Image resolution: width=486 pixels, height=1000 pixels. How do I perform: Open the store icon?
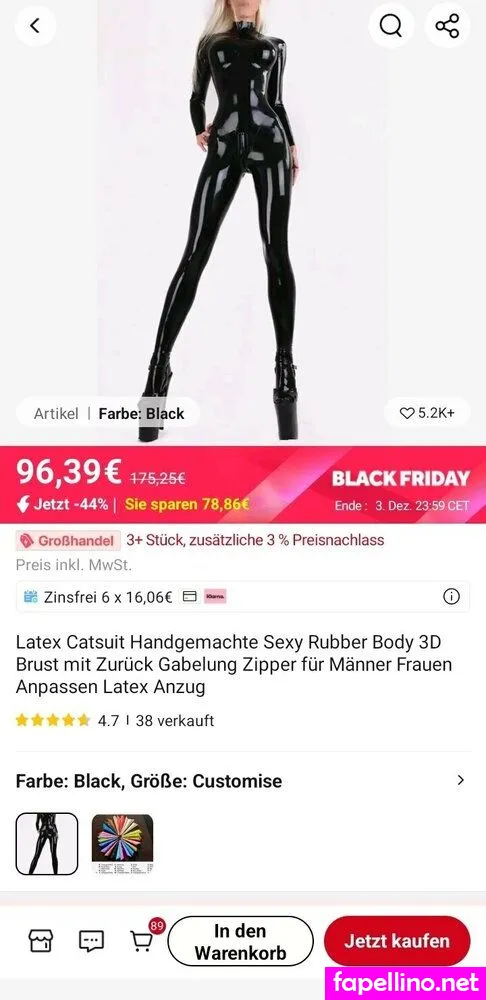41,941
